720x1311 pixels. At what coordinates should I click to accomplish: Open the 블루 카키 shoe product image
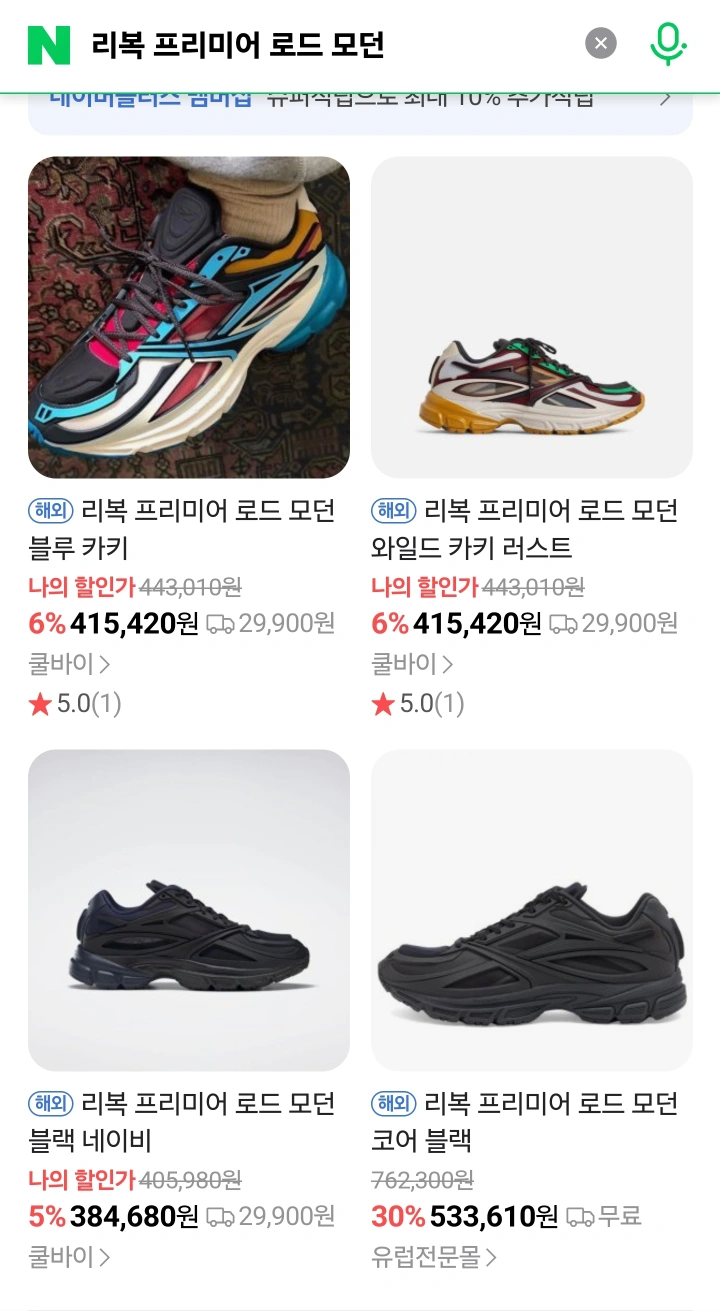(189, 317)
